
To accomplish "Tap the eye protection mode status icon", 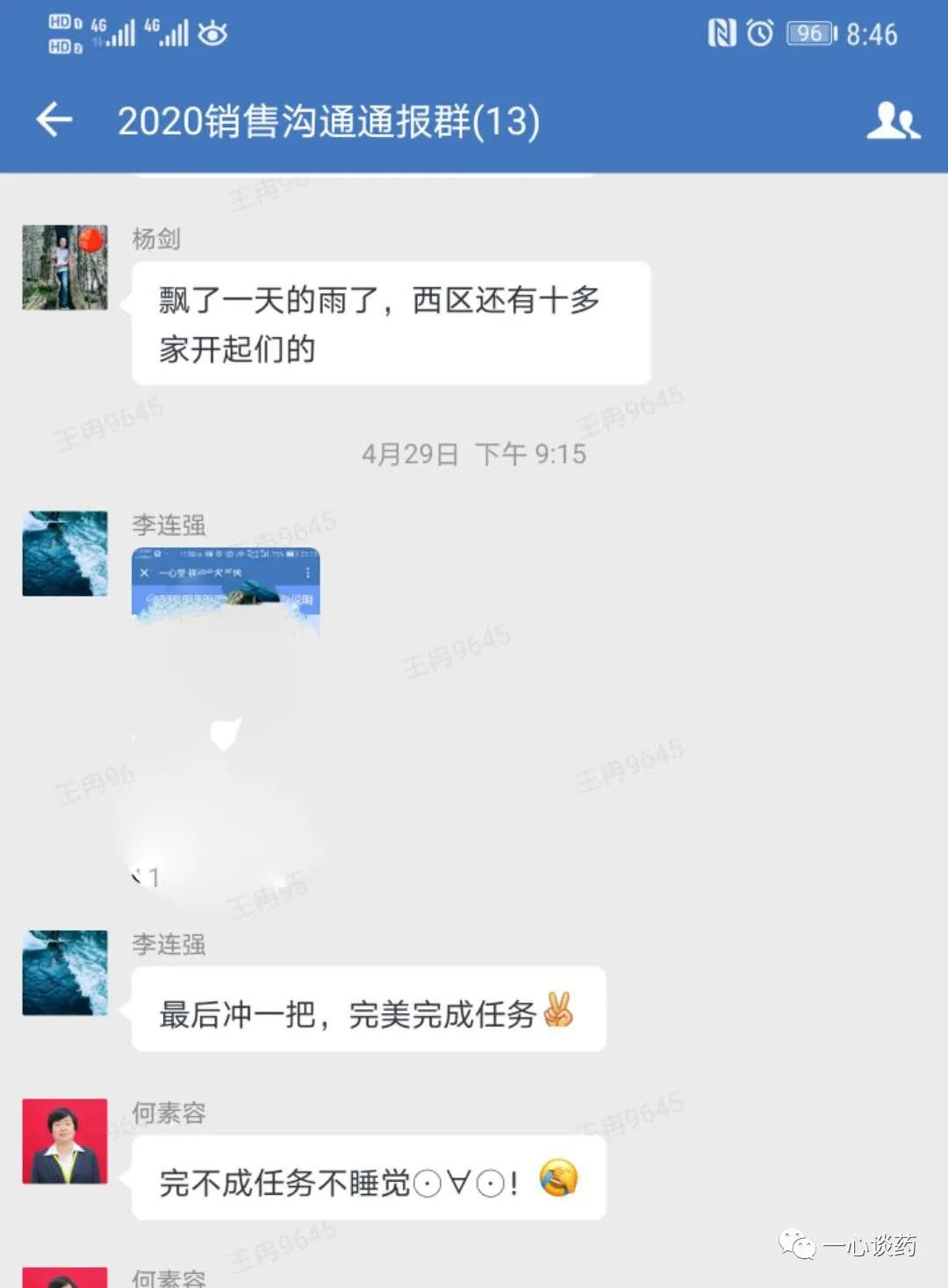I will [x=211, y=33].
